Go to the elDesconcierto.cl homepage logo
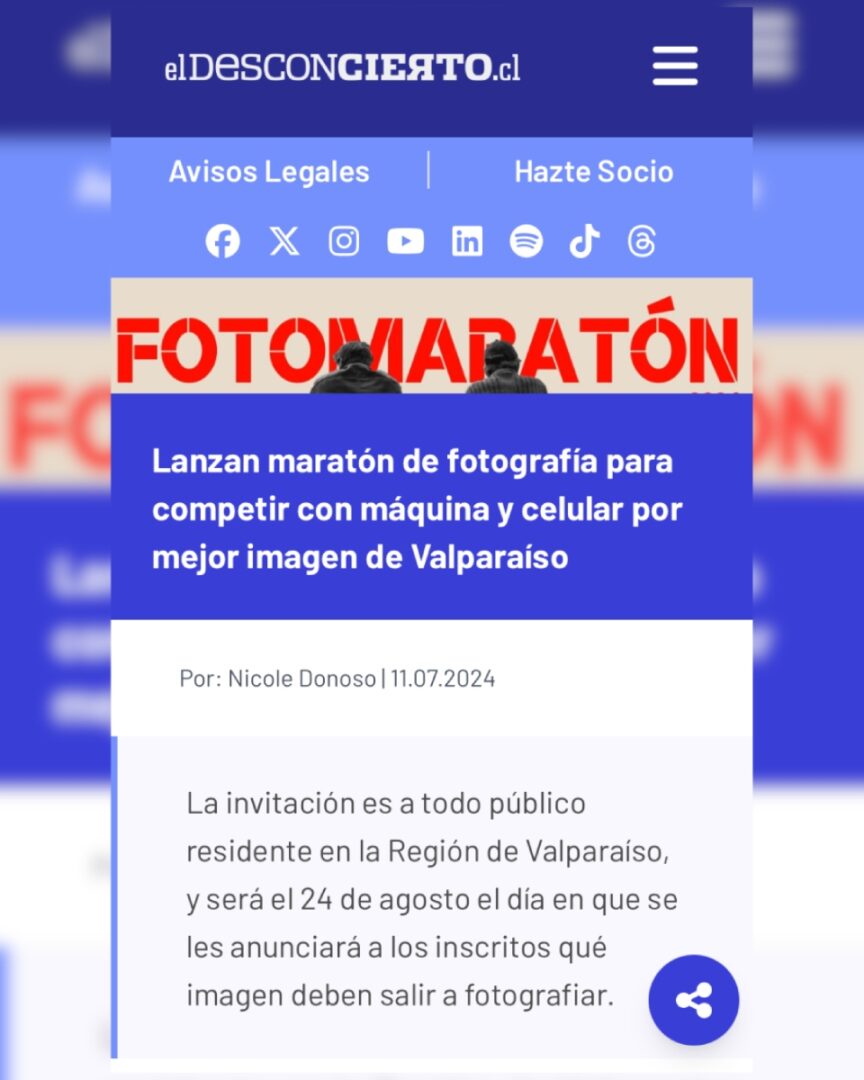Image resolution: width=864 pixels, height=1080 pixels. (x=342, y=67)
